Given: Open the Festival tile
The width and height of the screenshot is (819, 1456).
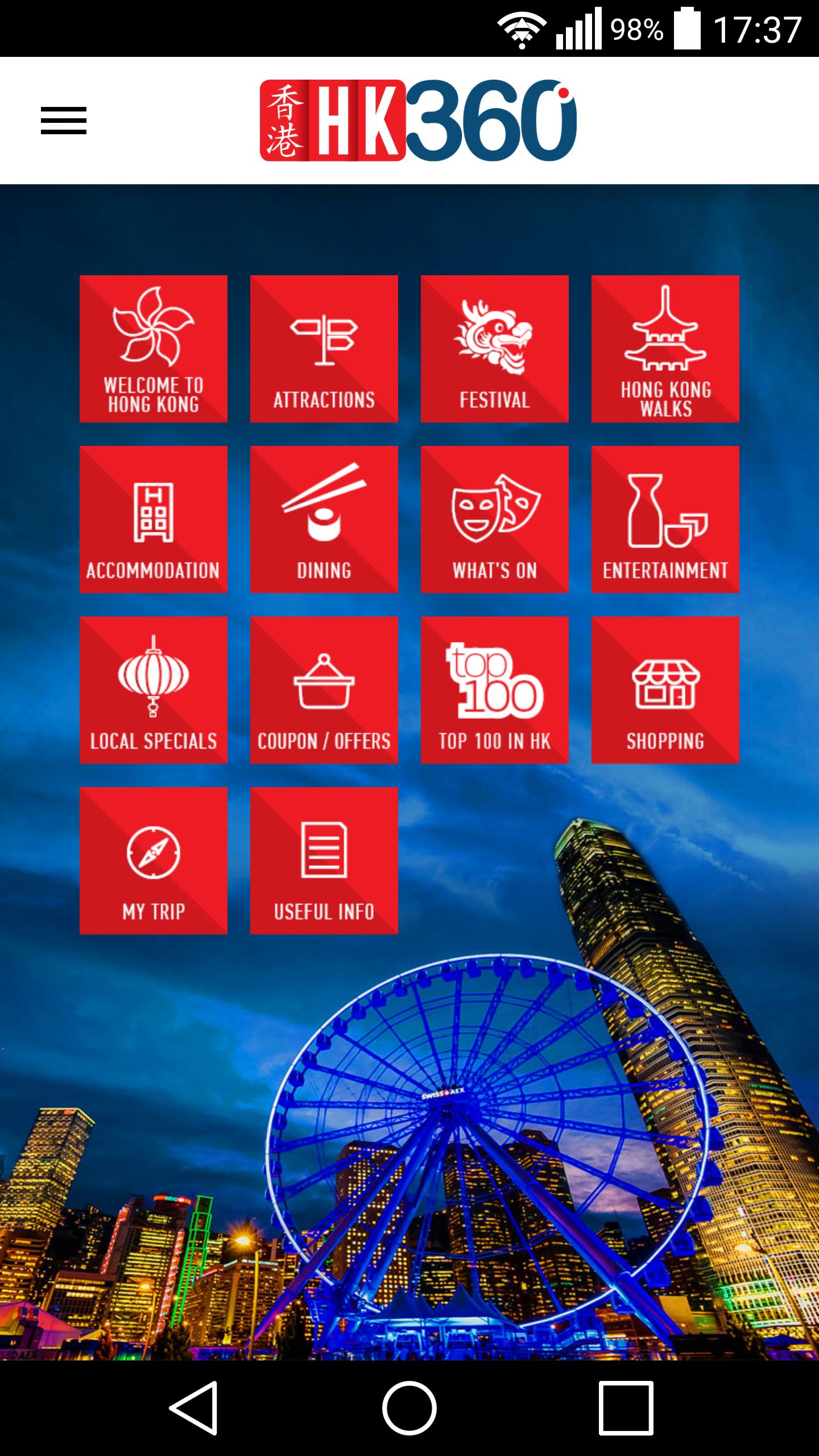Looking at the screenshot, I should [495, 349].
